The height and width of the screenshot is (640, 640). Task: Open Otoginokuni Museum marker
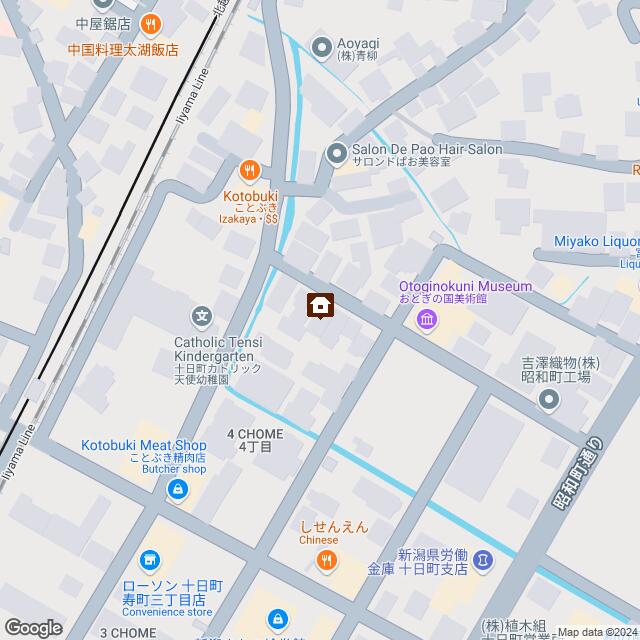pyautogui.click(x=426, y=320)
